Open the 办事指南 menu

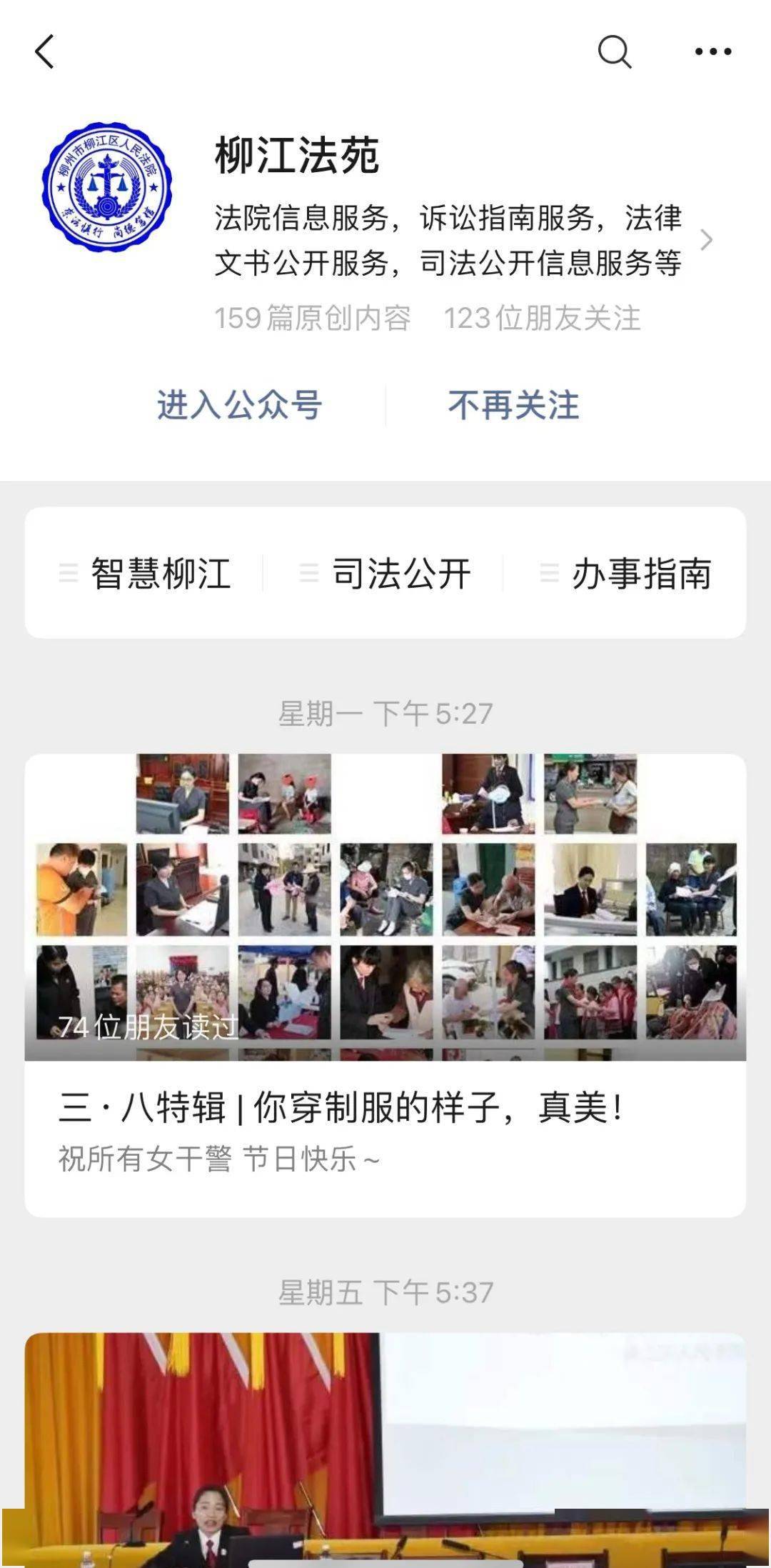(x=626, y=574)
